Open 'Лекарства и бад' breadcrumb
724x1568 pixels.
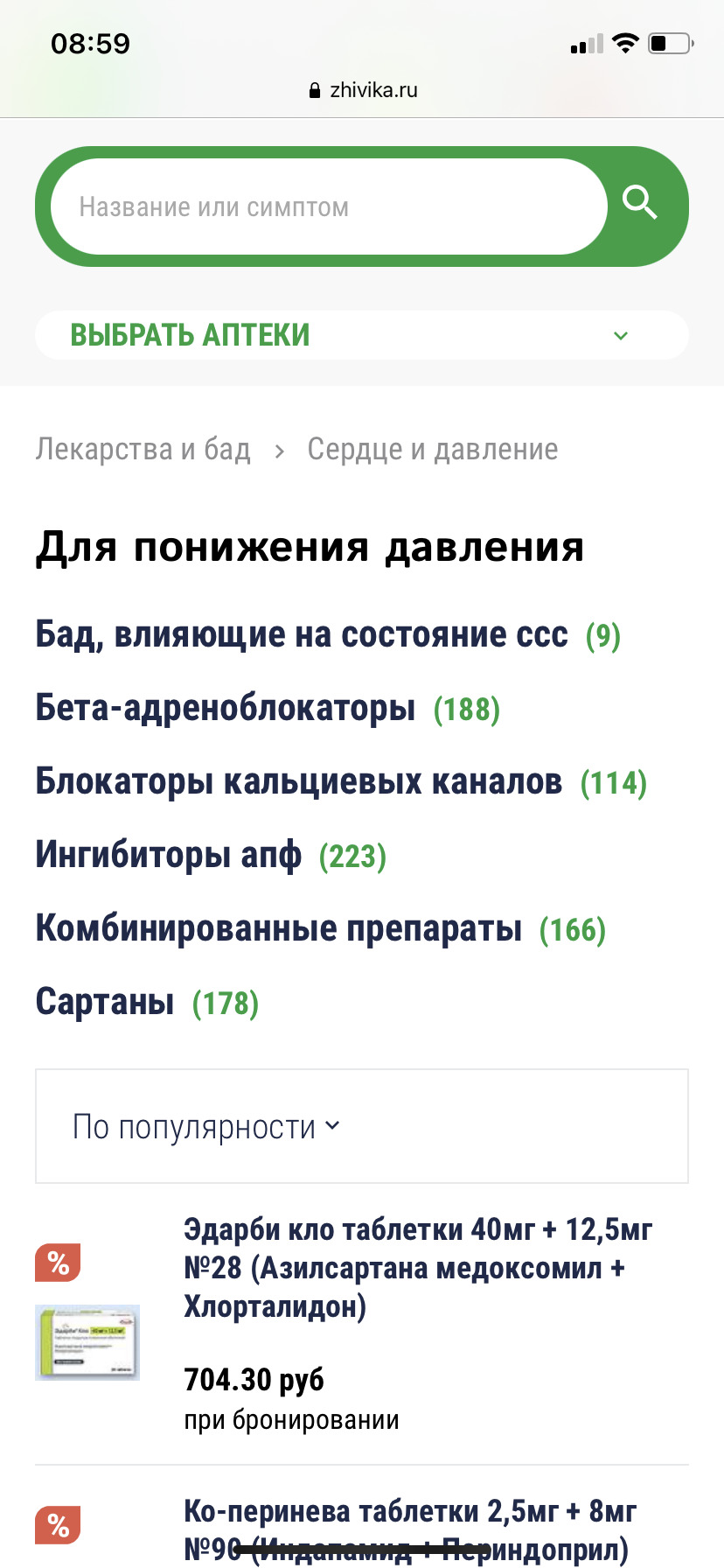143,450
